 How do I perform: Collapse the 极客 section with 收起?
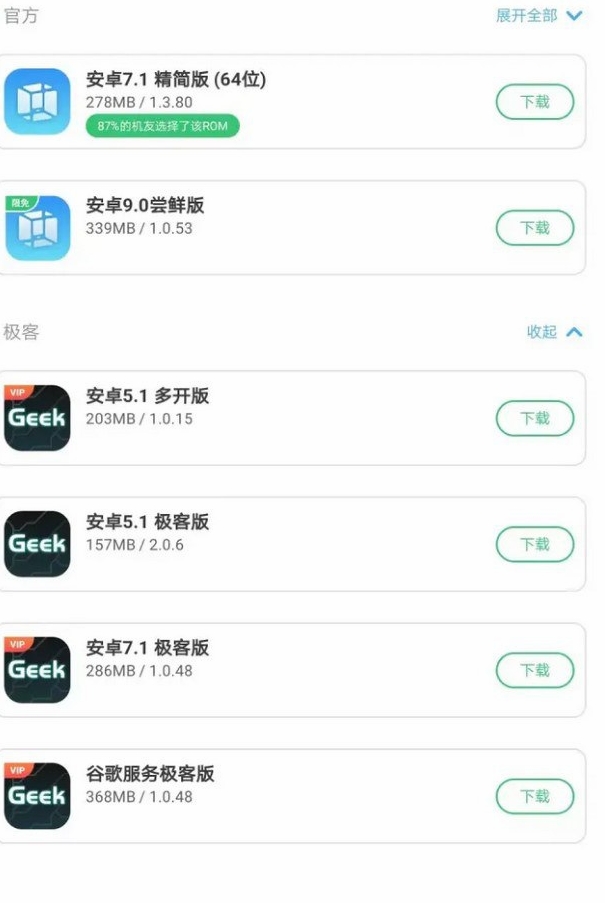point(553,332)
